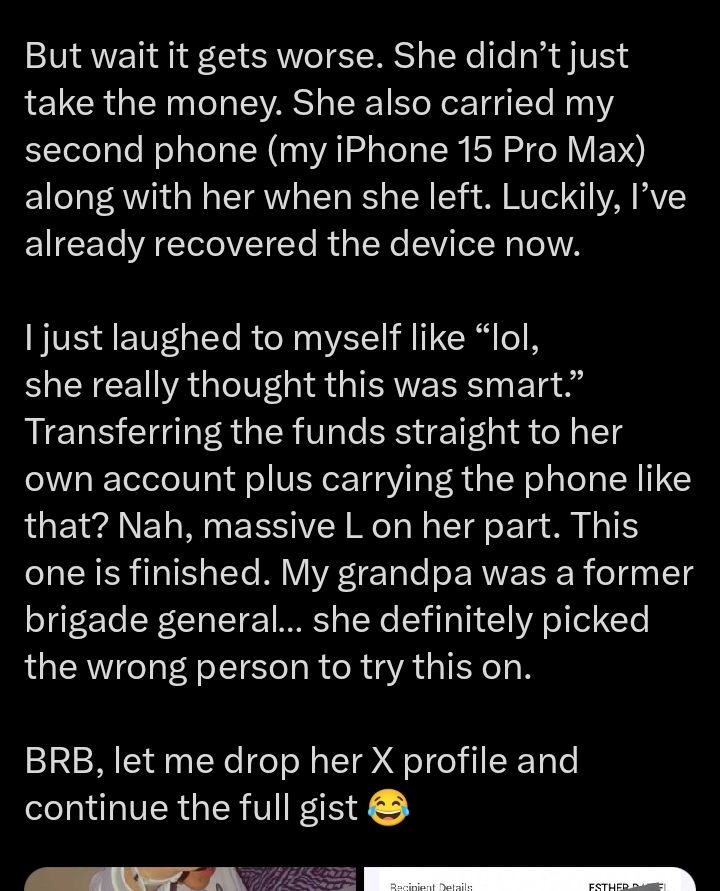
Task: Open the Recipient Details image attachment
Action: point(529,880)
